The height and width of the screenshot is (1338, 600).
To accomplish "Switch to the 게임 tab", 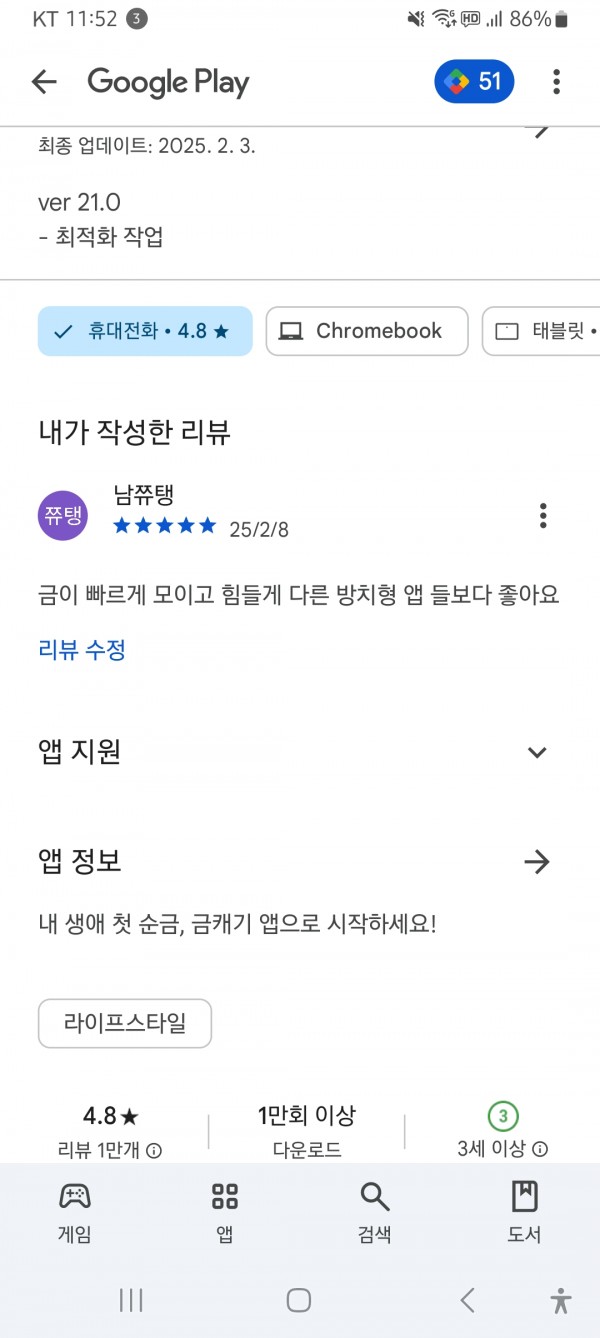I will coord(75,1212).
